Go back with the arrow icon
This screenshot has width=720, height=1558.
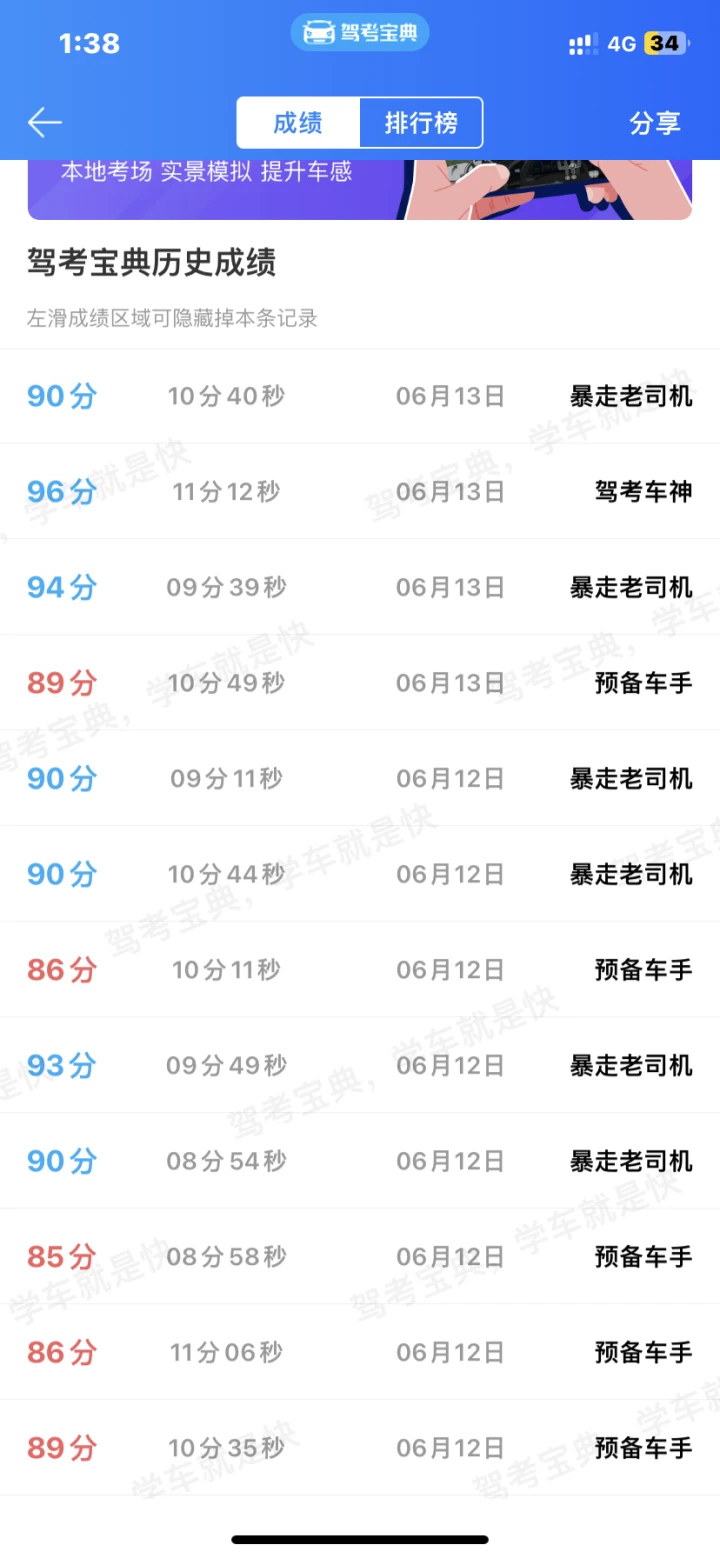[x=45, y=123]
